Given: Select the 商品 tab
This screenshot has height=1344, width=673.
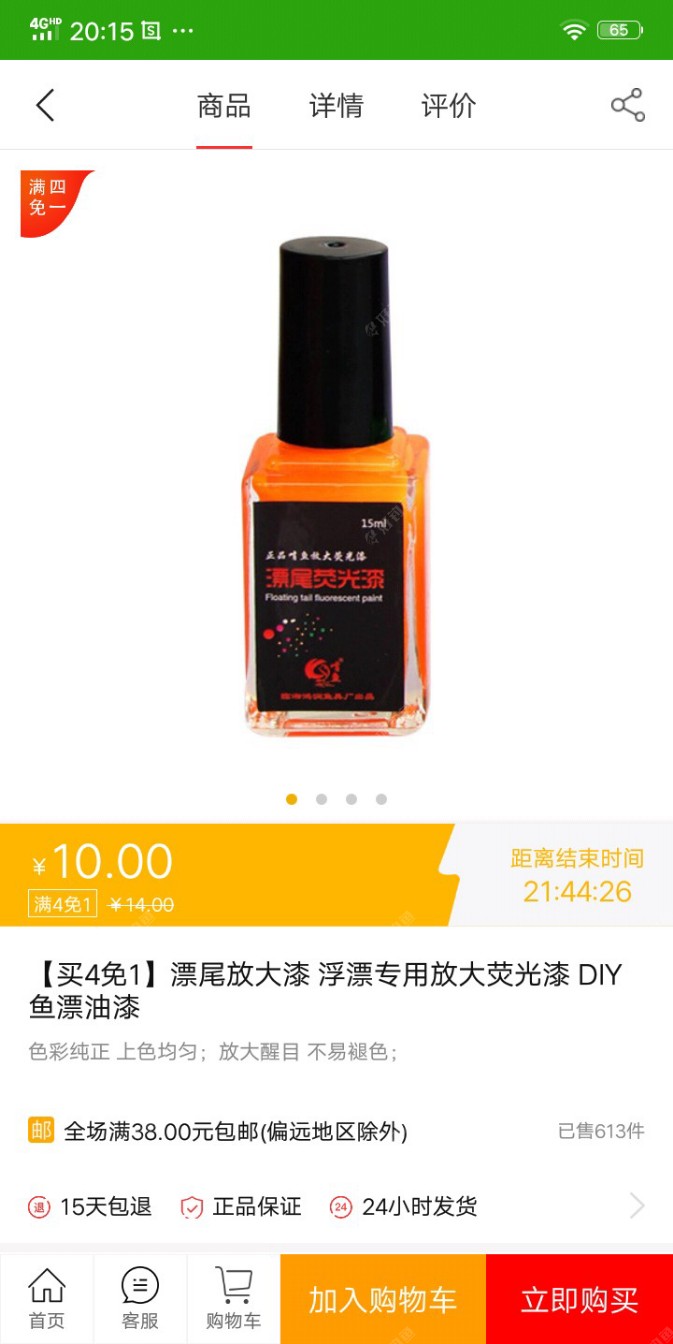Looking at the screenshot, I should click(x=224, y=106).
